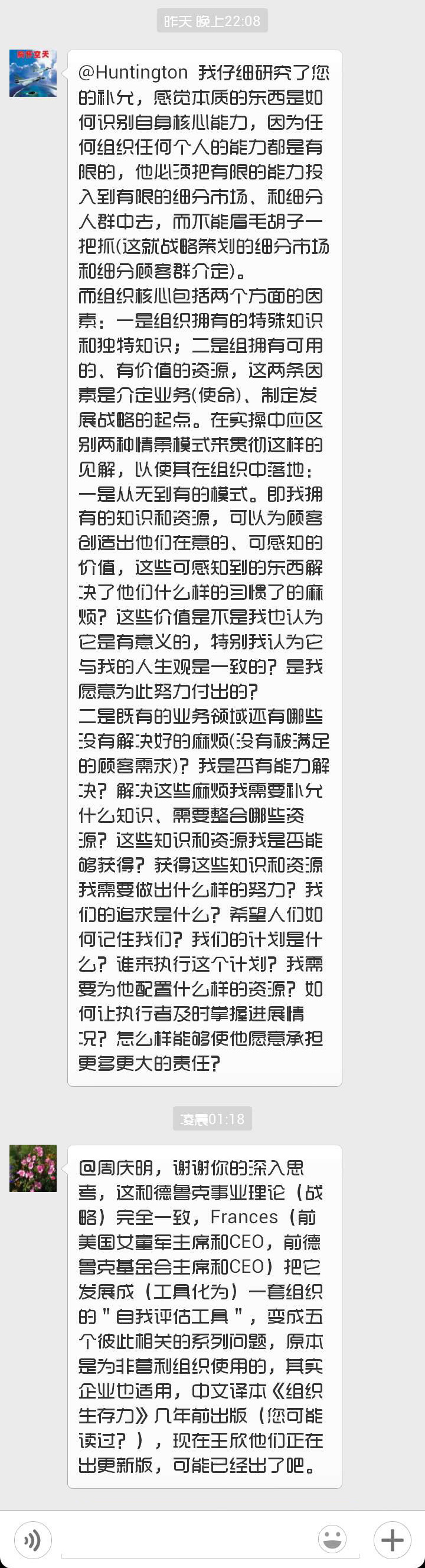The height and width of the screenshot is (1568, 425).
Task: Open the airplane avatar sender's profile
Action: click(x=33, y=73)
